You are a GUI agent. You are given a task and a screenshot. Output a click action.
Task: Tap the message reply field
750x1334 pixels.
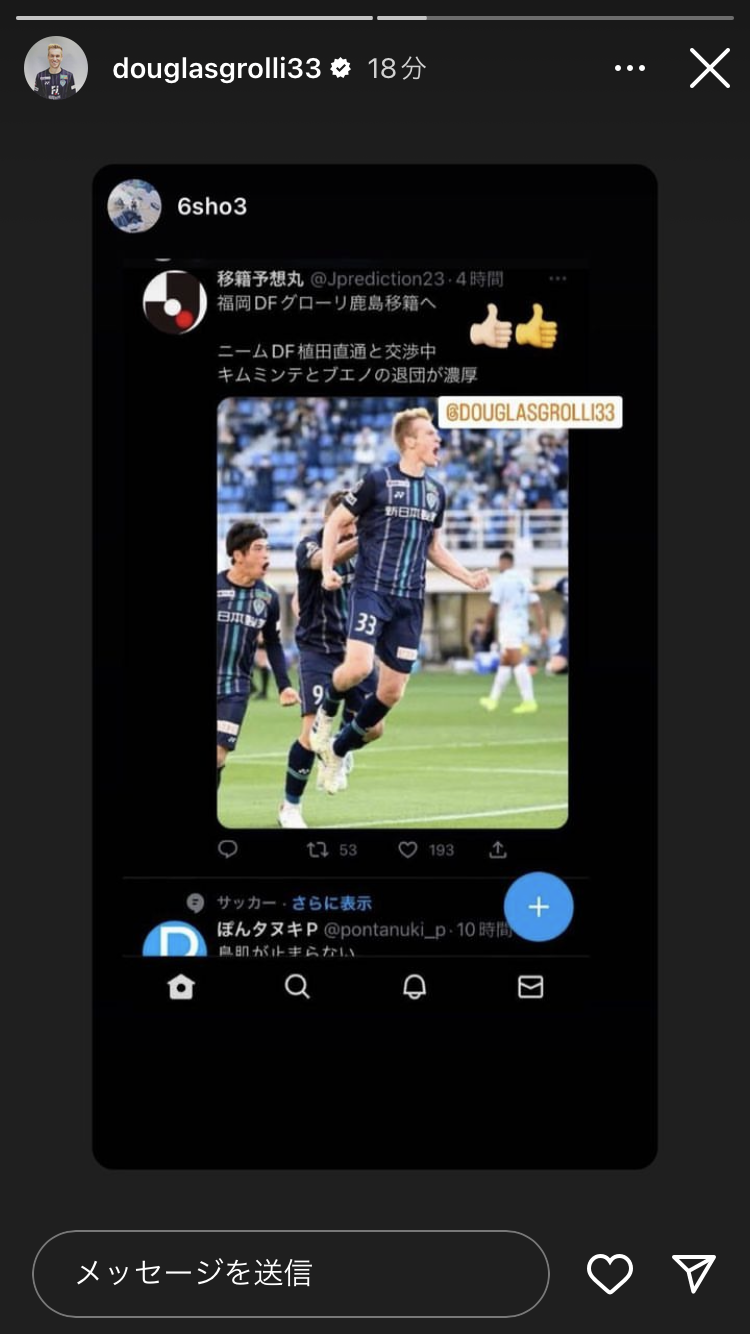[x=290, y=1273]
